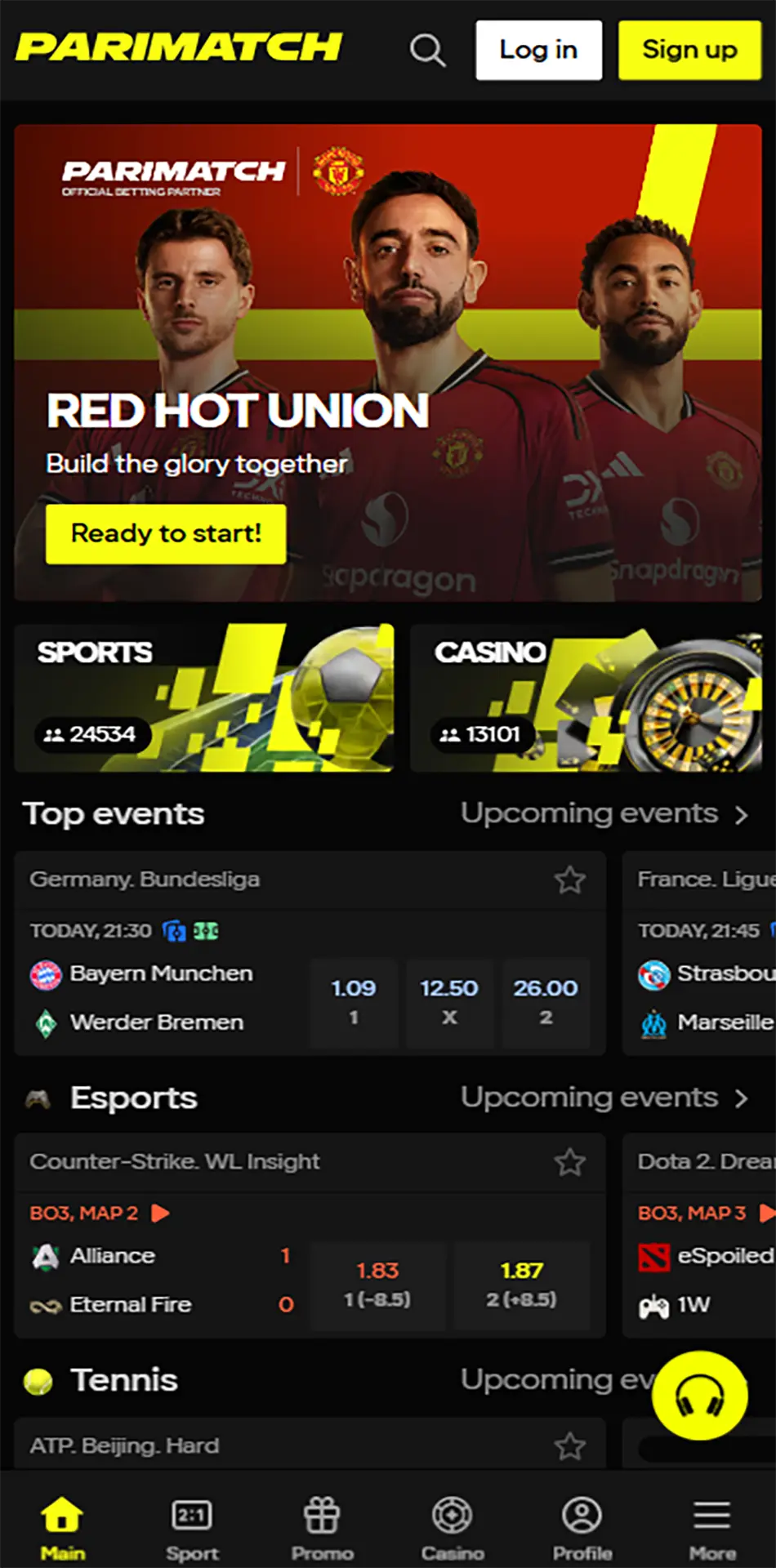
Task: Open the More menu tab
Action: pyautogui.click(x=711, y=1529)
